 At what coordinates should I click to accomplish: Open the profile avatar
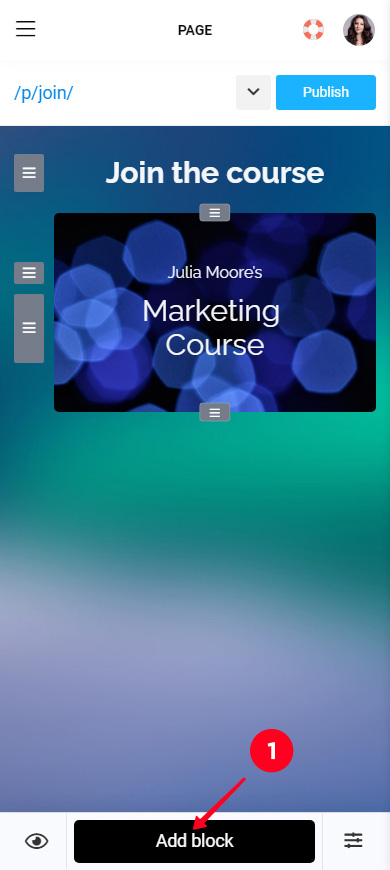tap(358, 29)
